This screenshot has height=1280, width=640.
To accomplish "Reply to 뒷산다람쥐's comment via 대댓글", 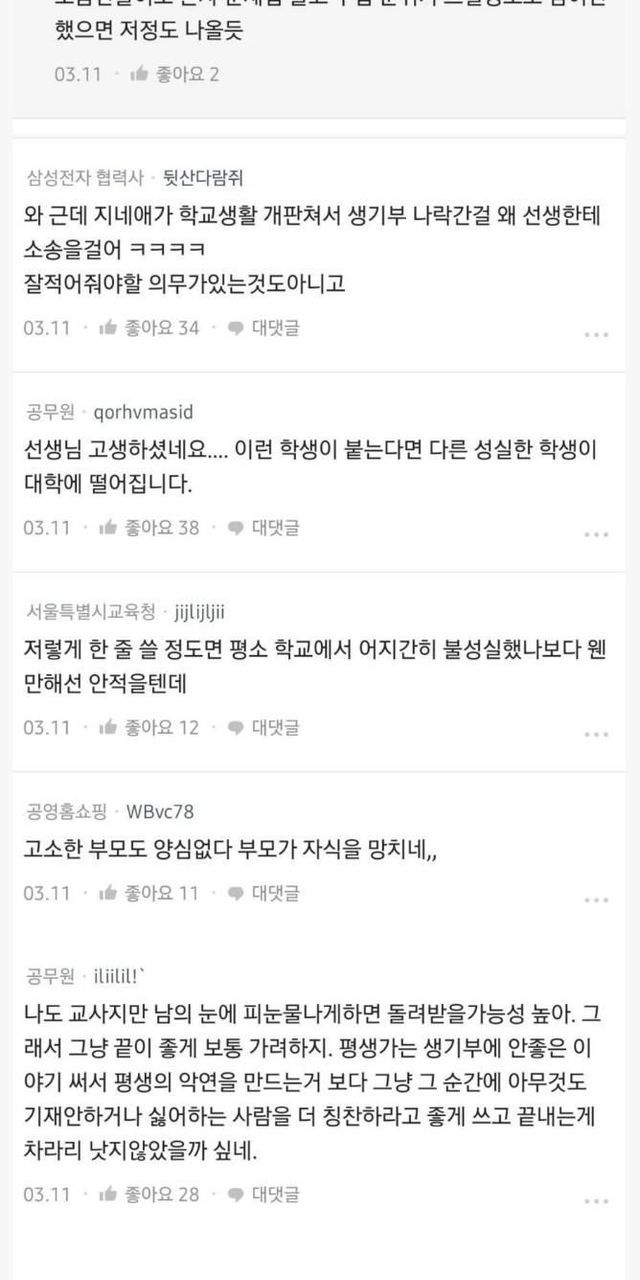I will click(x=263, y=327).
